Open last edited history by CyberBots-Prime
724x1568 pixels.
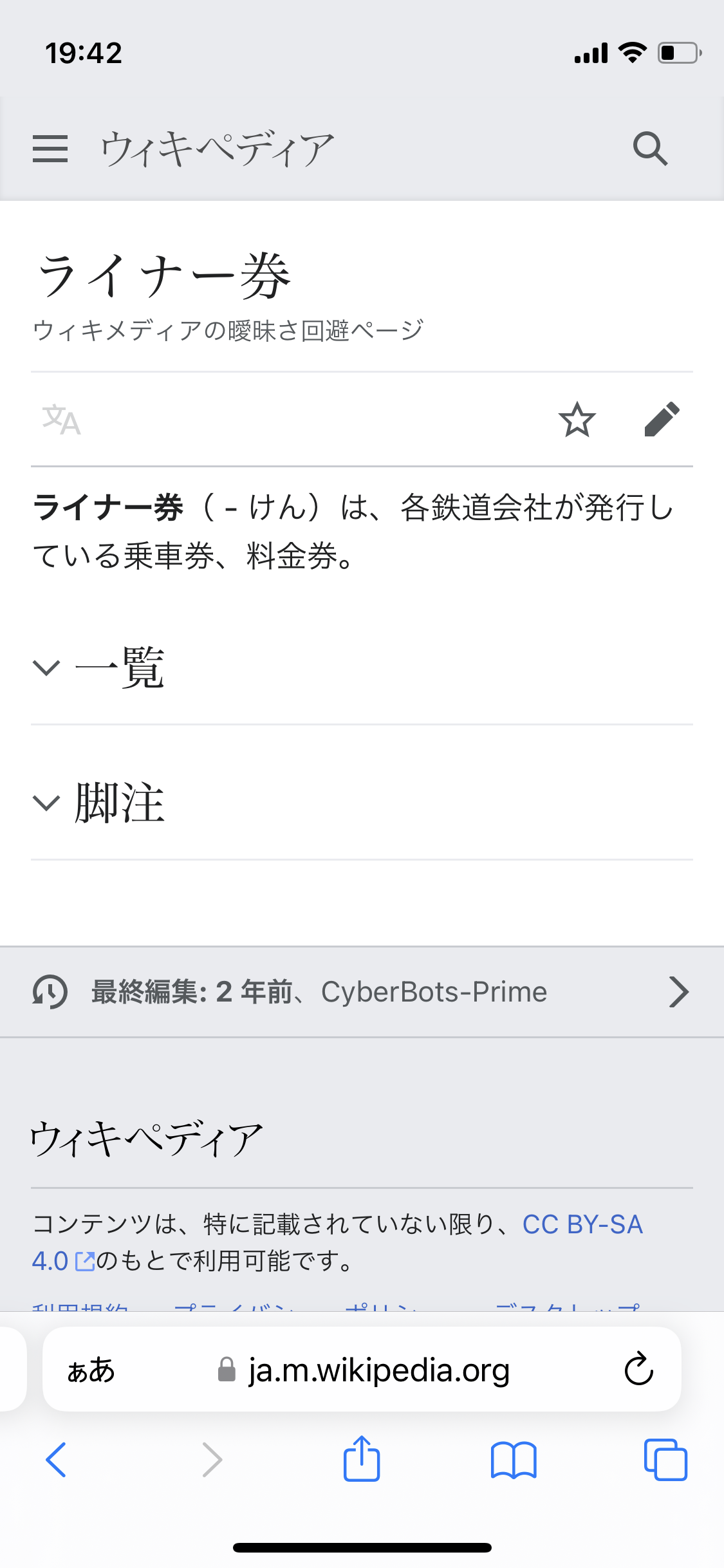click(x=360, y=992)
